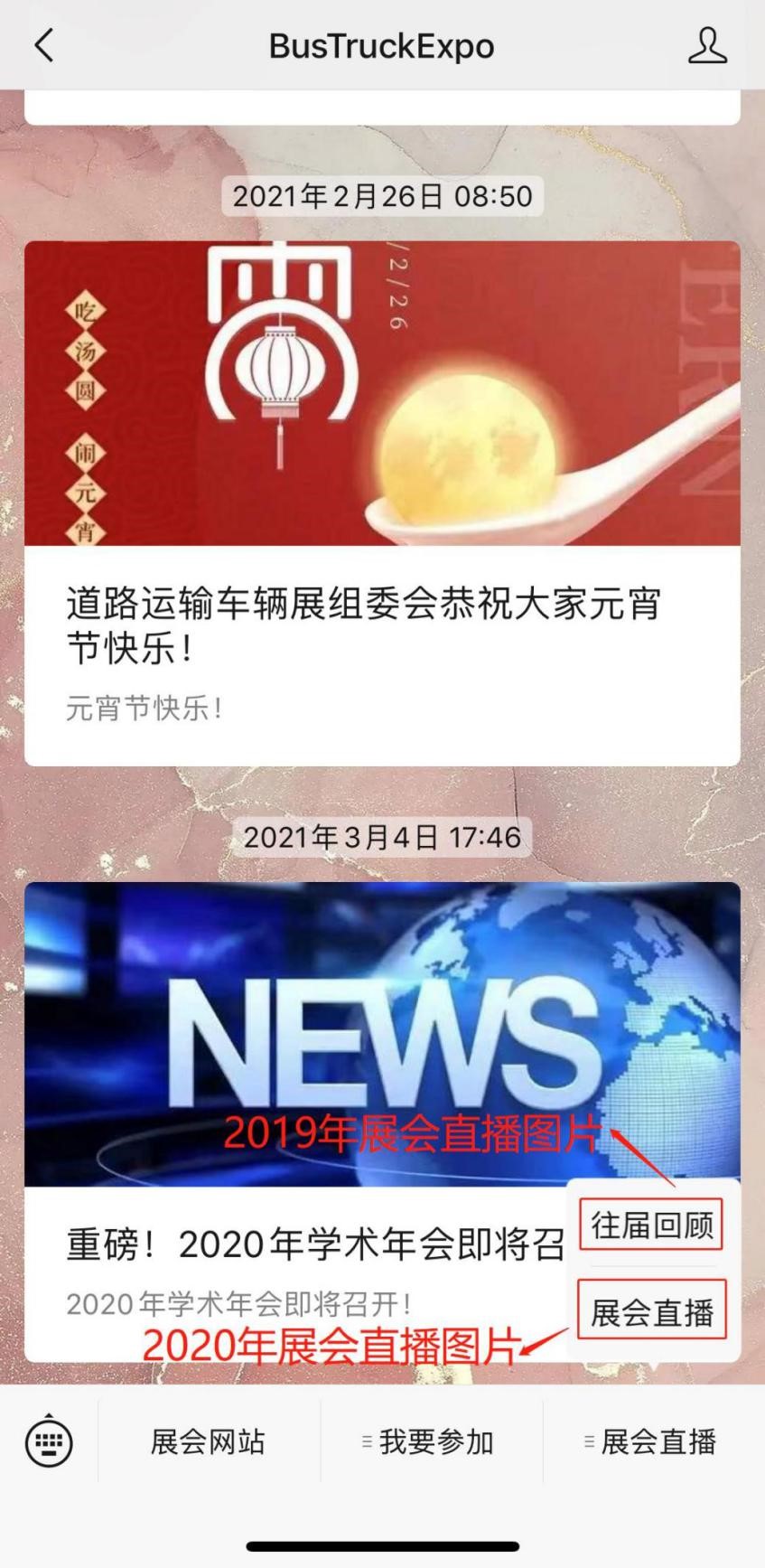
Task: Switch to keyboard input mode
Action: (x=49, y=1441)
